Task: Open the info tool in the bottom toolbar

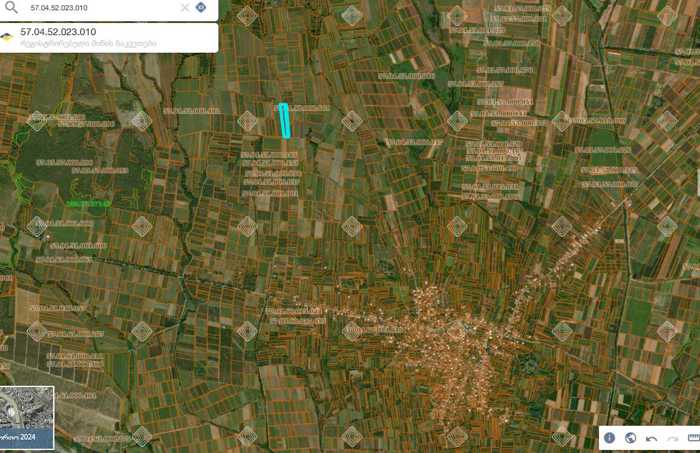Action: click(609, 438)
